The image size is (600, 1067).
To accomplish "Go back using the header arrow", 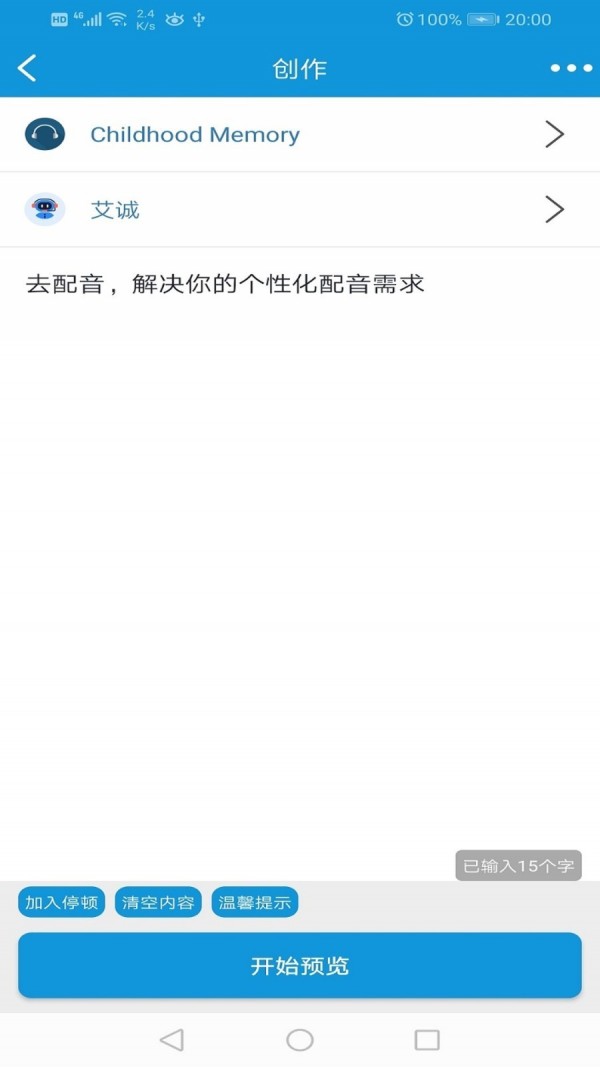I will point(28,68).
